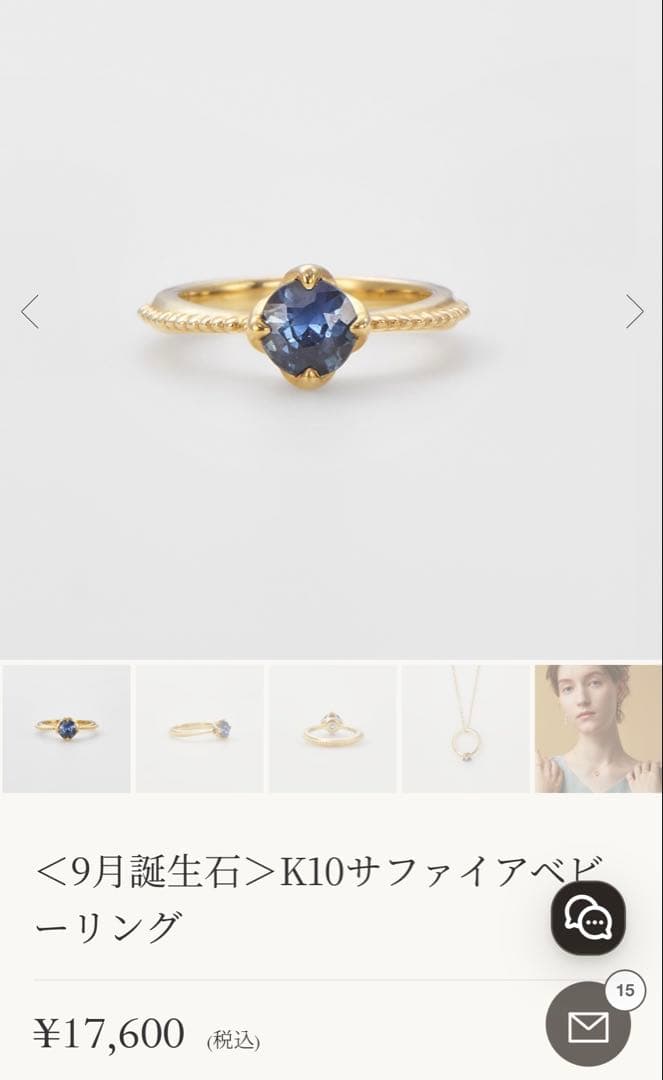Select the model wearing photo thumbnail
This screenshot has height=1080, width=663.
598,728
